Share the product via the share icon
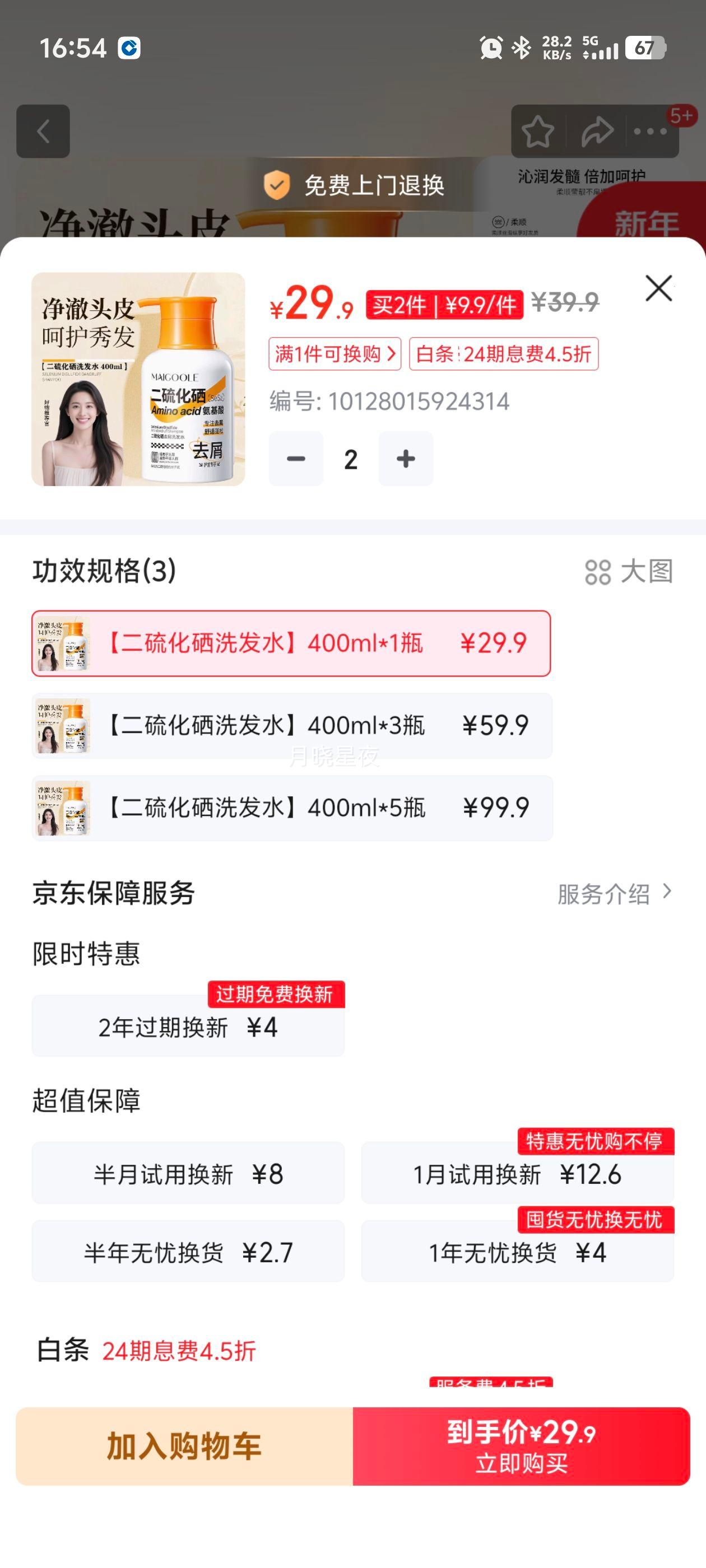 (x=596, y=130)
